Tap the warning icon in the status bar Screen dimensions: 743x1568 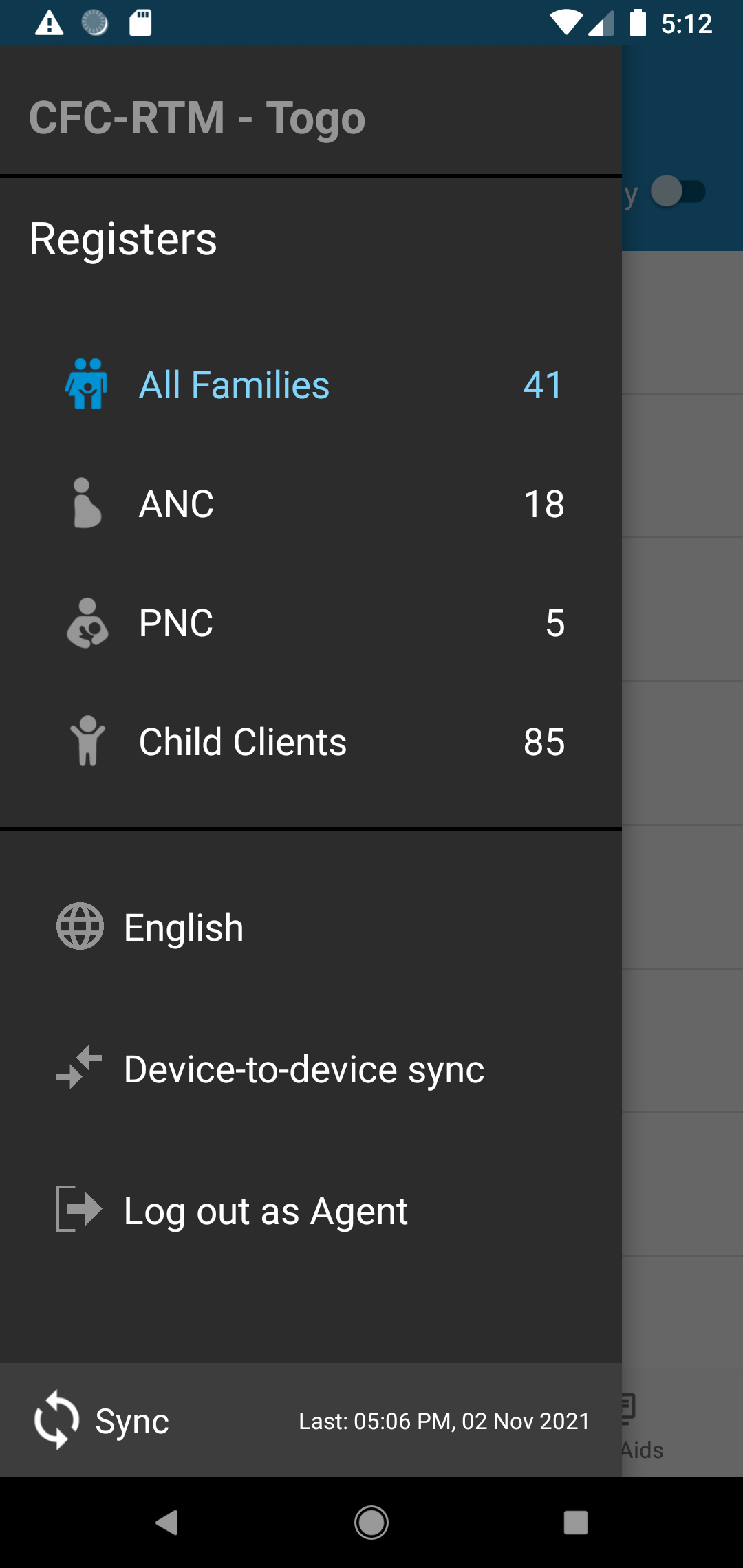click(x=47, y=23)
